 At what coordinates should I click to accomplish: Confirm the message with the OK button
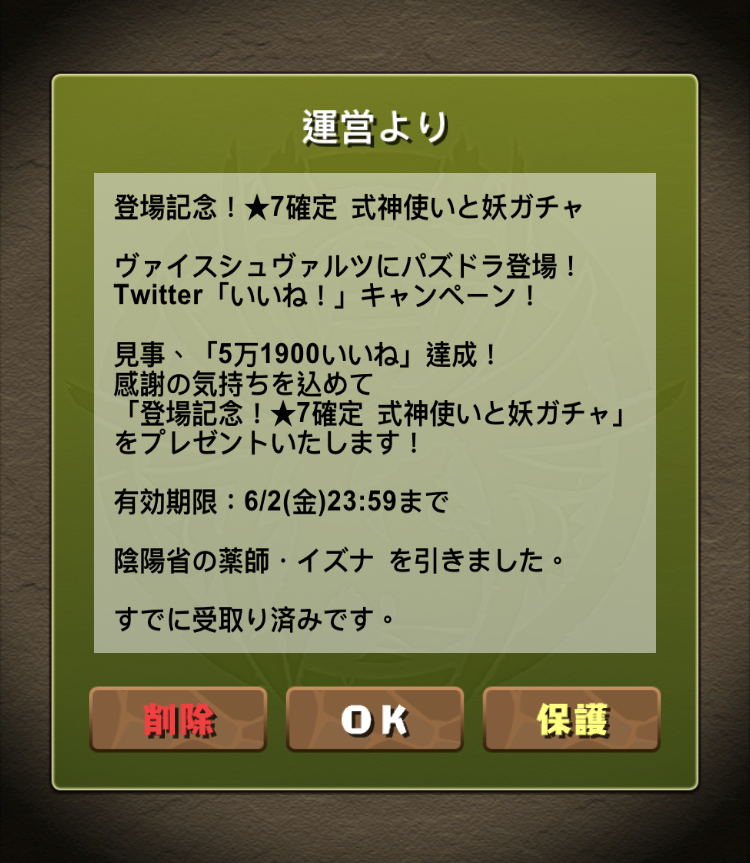(x=375, y=719)
